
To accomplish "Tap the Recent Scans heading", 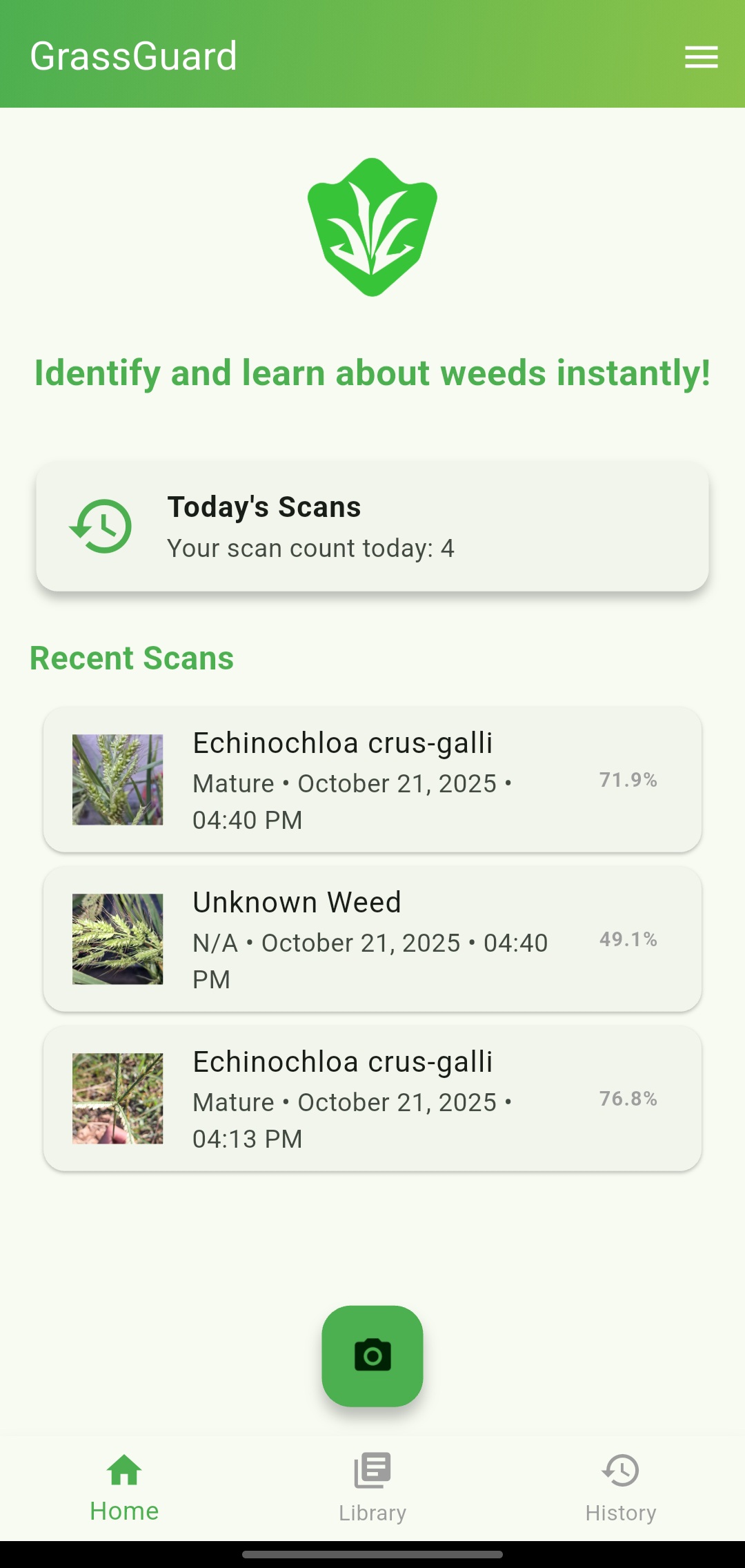I will [x=131, y=658].
